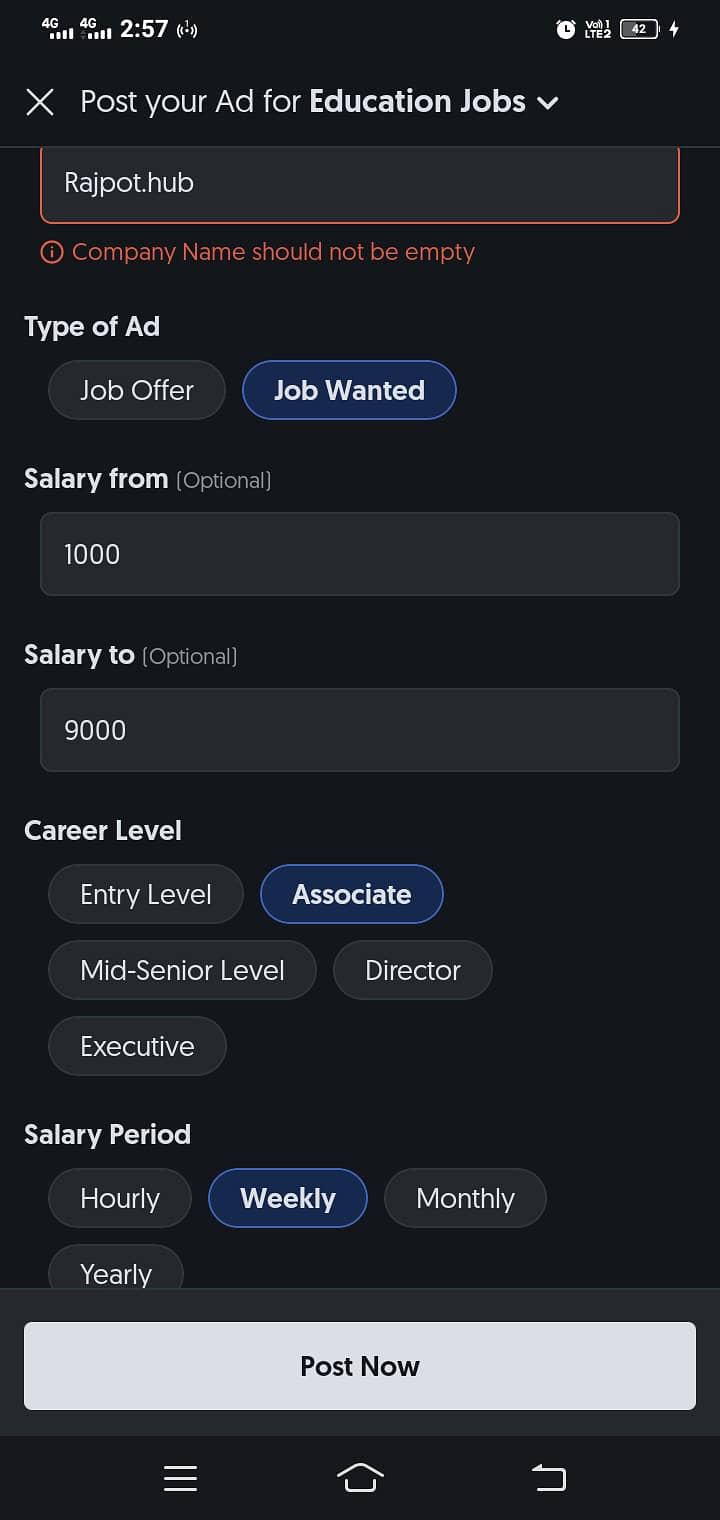Close the Post your Ad form
The height and width of the screenshot is (1520, 720).
40,102
